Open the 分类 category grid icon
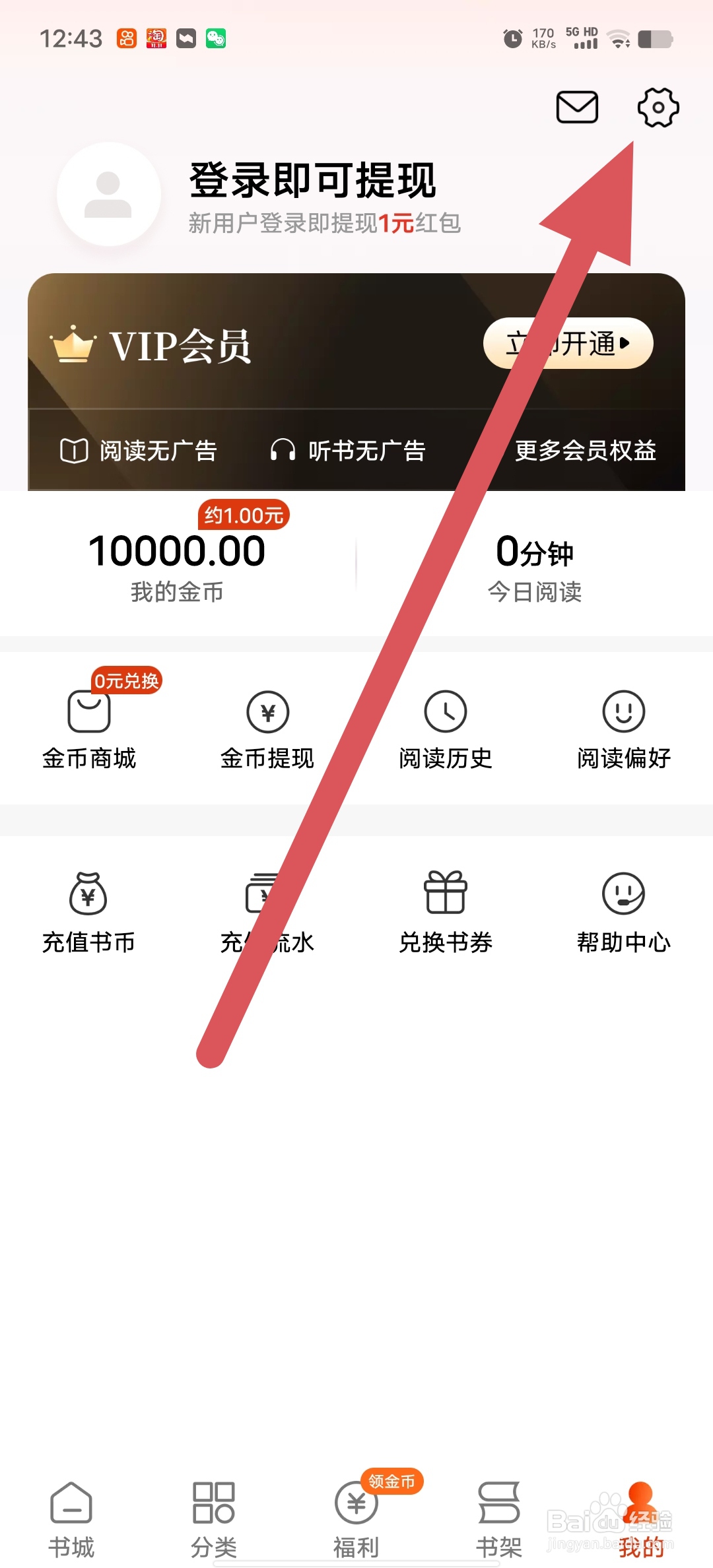713x1568 pixels. tap(214, 1511)
